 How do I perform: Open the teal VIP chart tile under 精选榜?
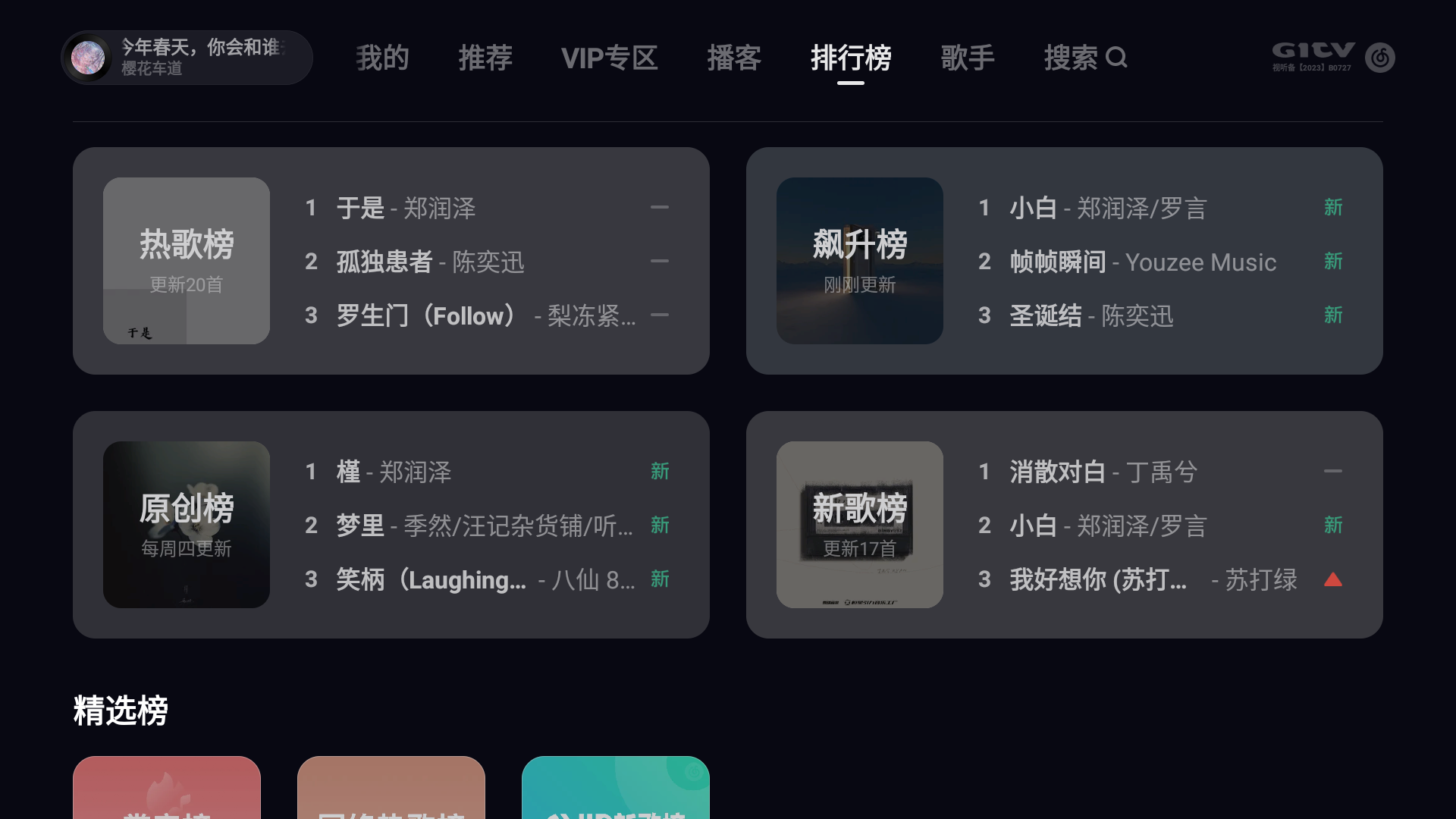tap(615, 787)
